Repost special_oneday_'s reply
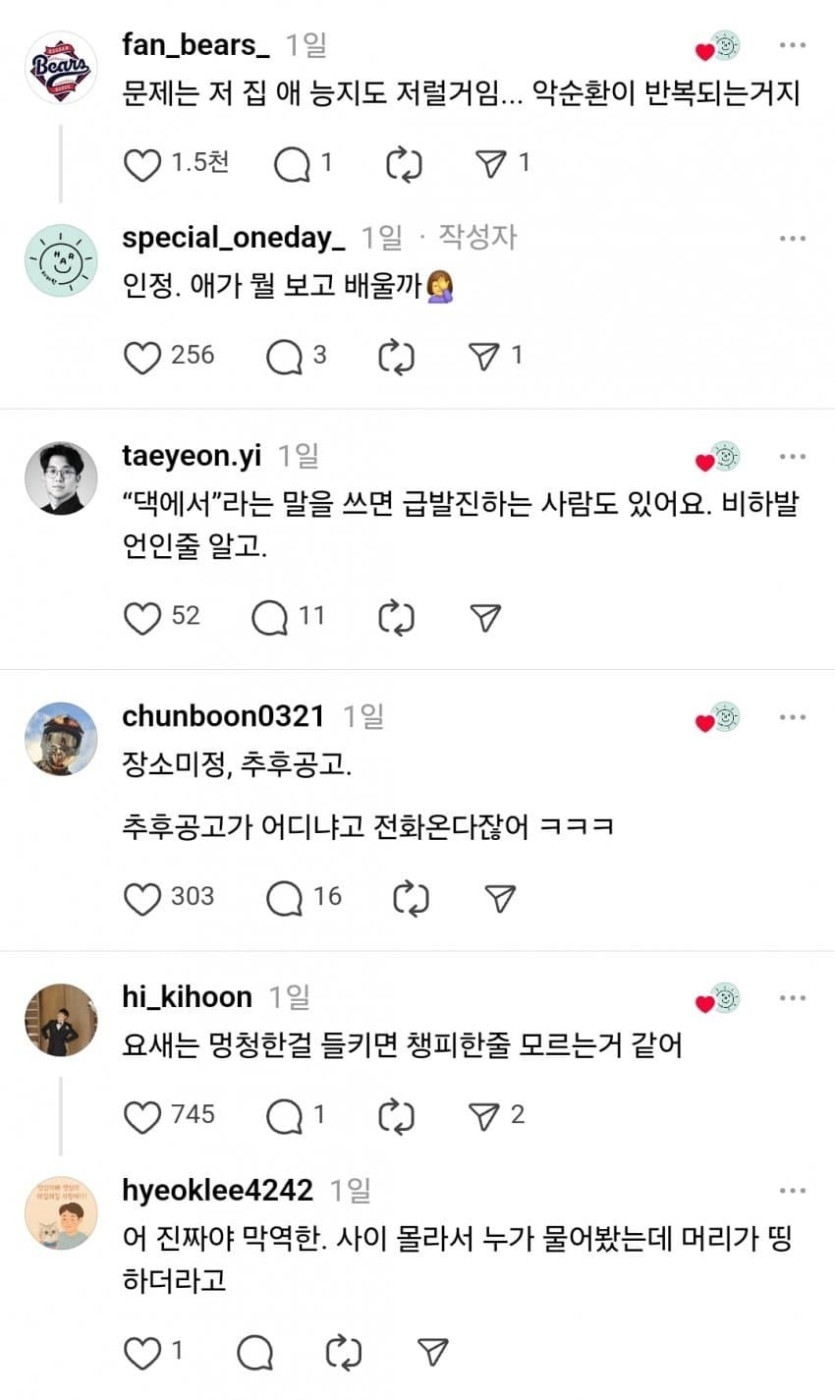 (x=397, y=356)
